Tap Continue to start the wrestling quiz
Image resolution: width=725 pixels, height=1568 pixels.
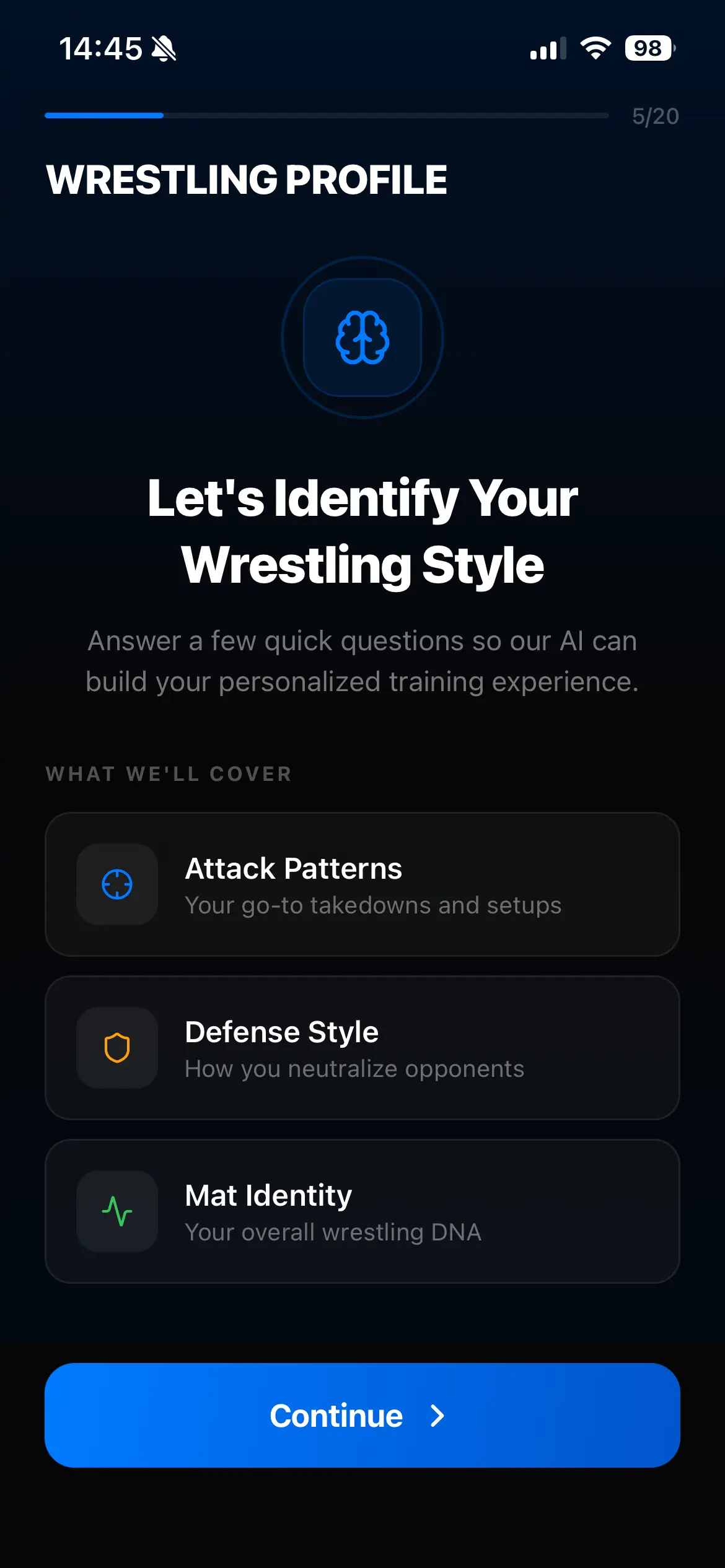[362, 1415]
